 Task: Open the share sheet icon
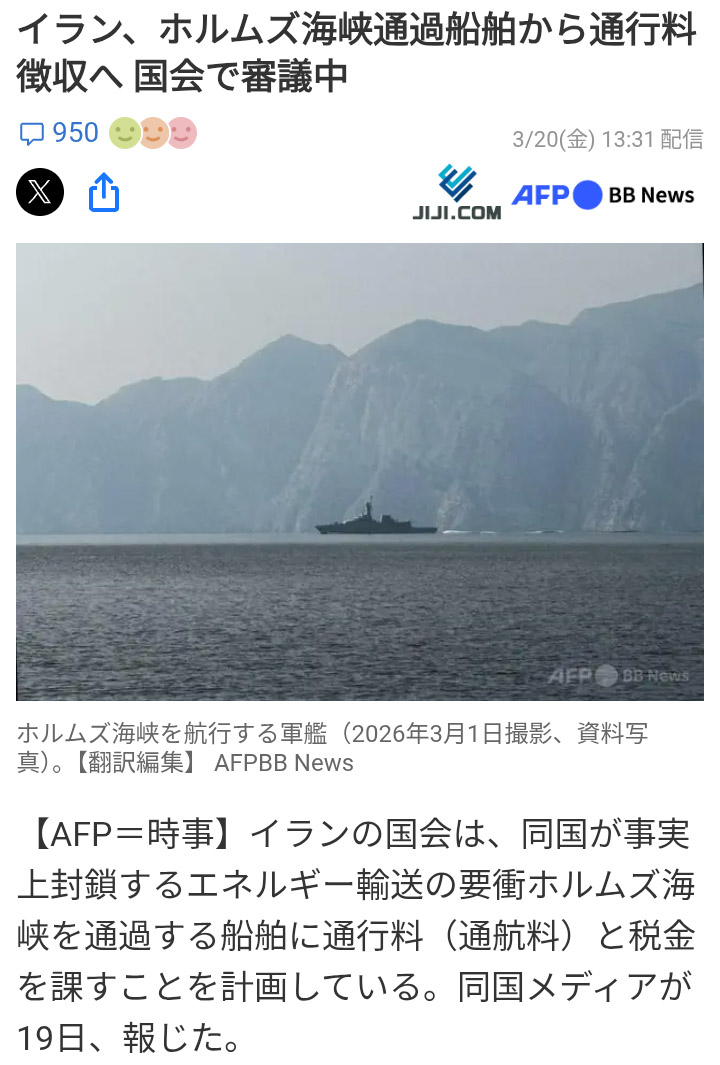[x=104, y=192]
